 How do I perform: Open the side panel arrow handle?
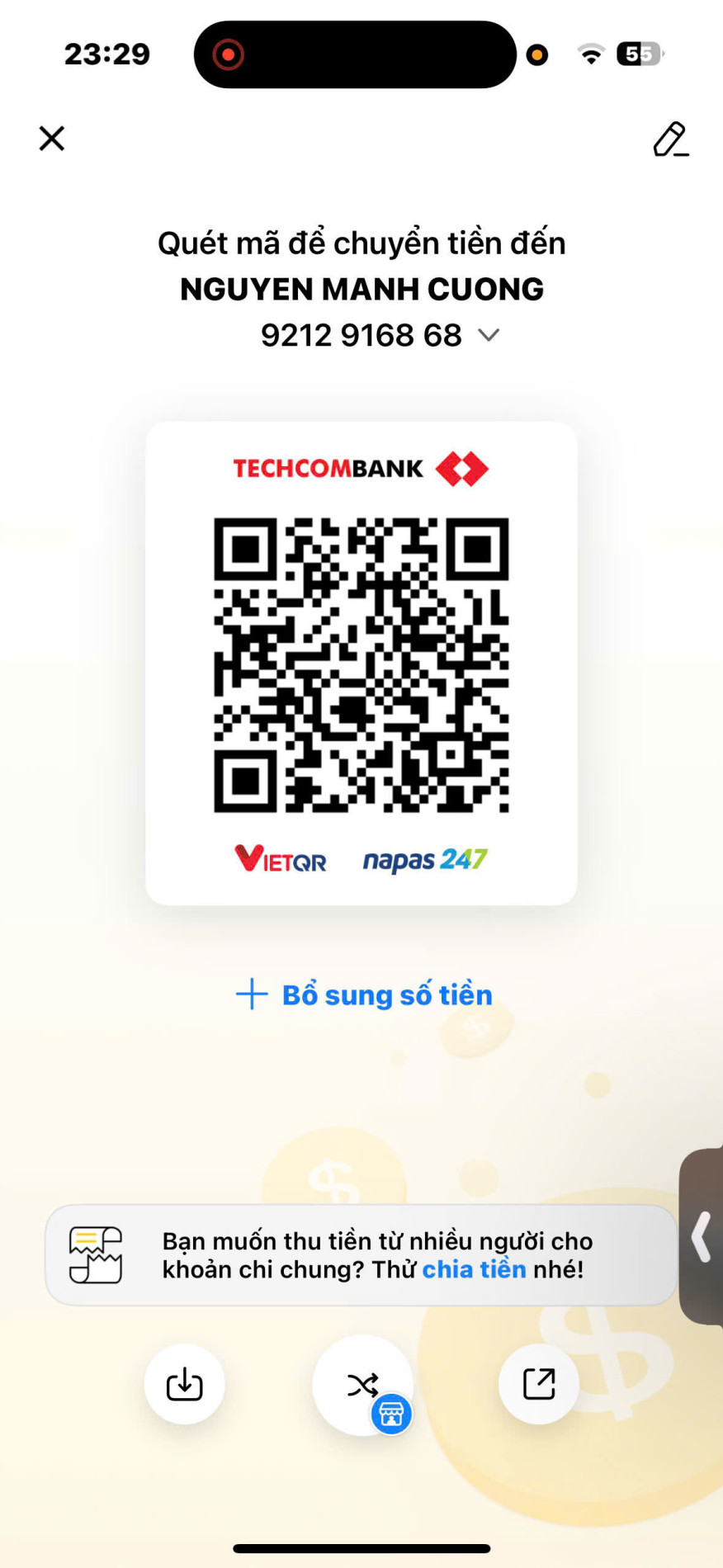[x=702, y=1236]
